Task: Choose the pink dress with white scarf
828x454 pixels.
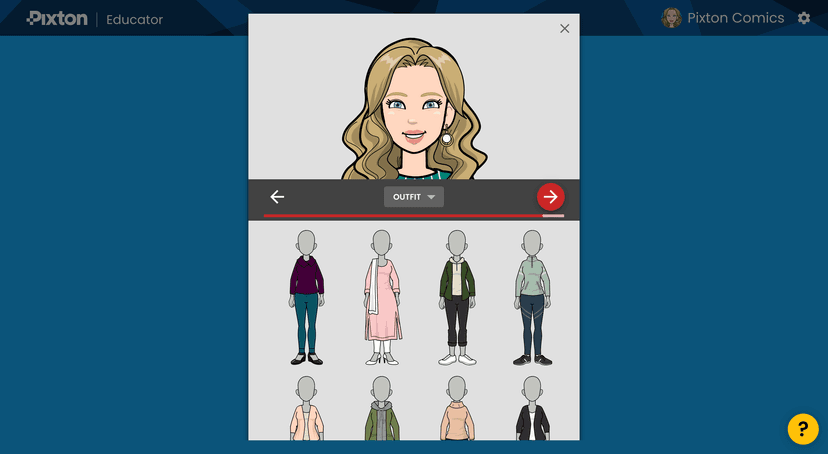Action: pos(381,298)
